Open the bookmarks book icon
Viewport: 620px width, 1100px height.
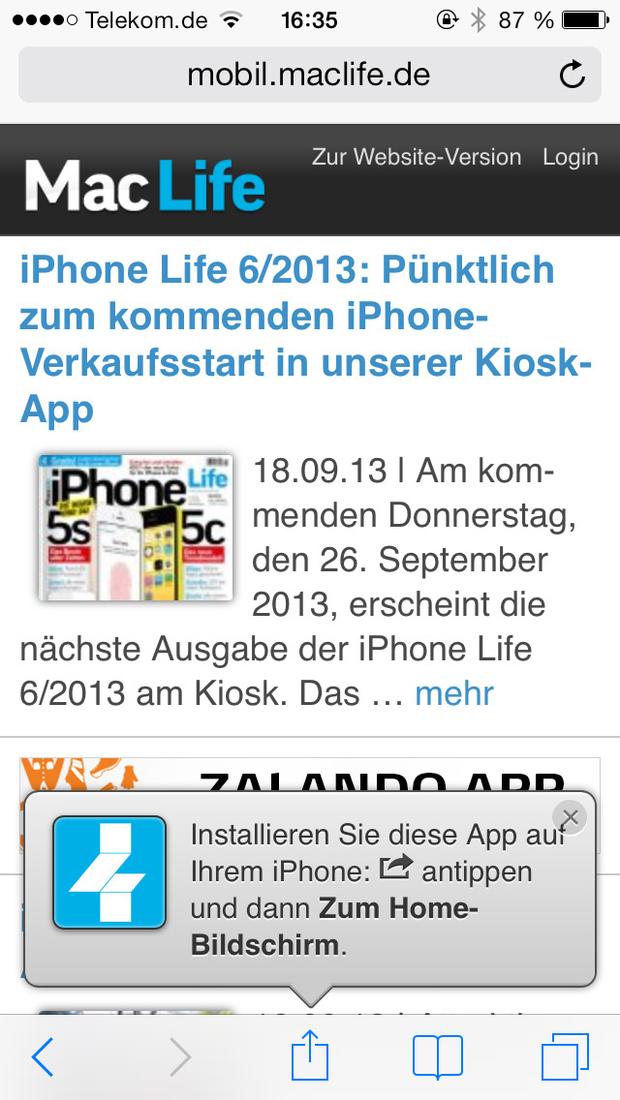coord(438,1057)
